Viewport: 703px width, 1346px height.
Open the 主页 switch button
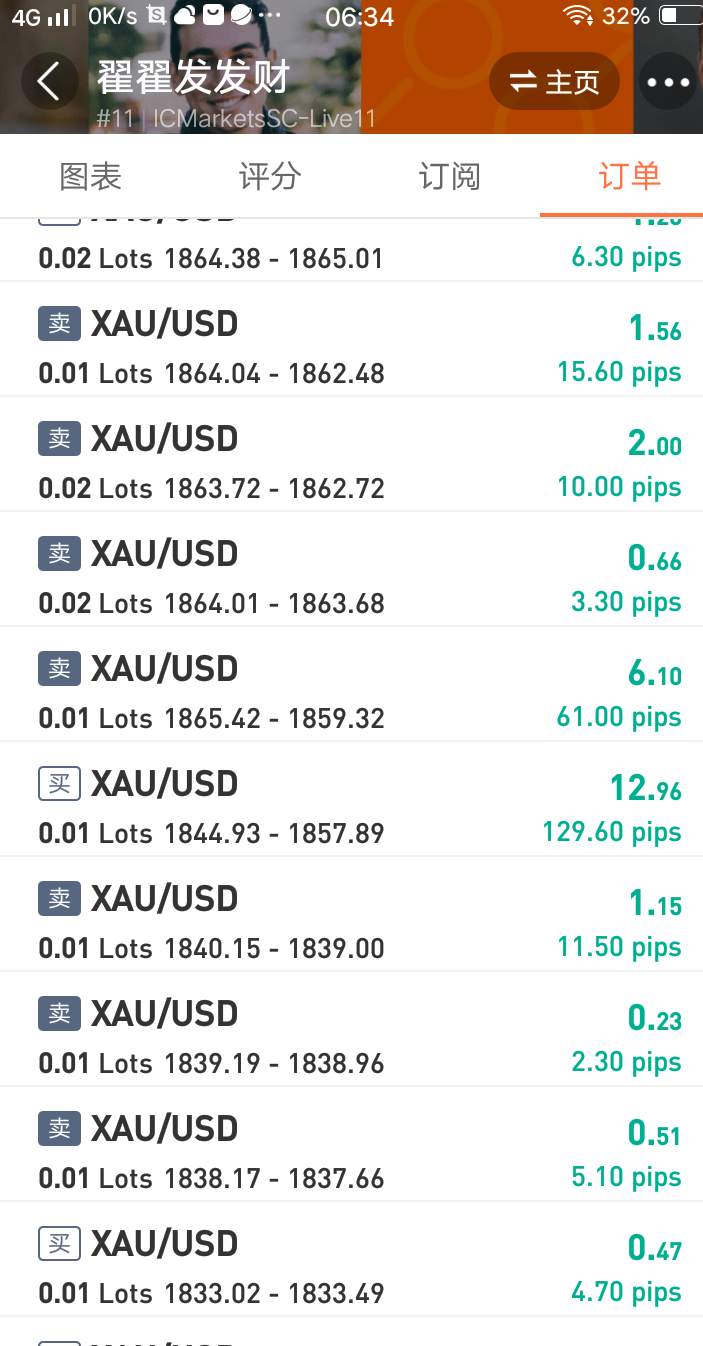click(554, 82)
